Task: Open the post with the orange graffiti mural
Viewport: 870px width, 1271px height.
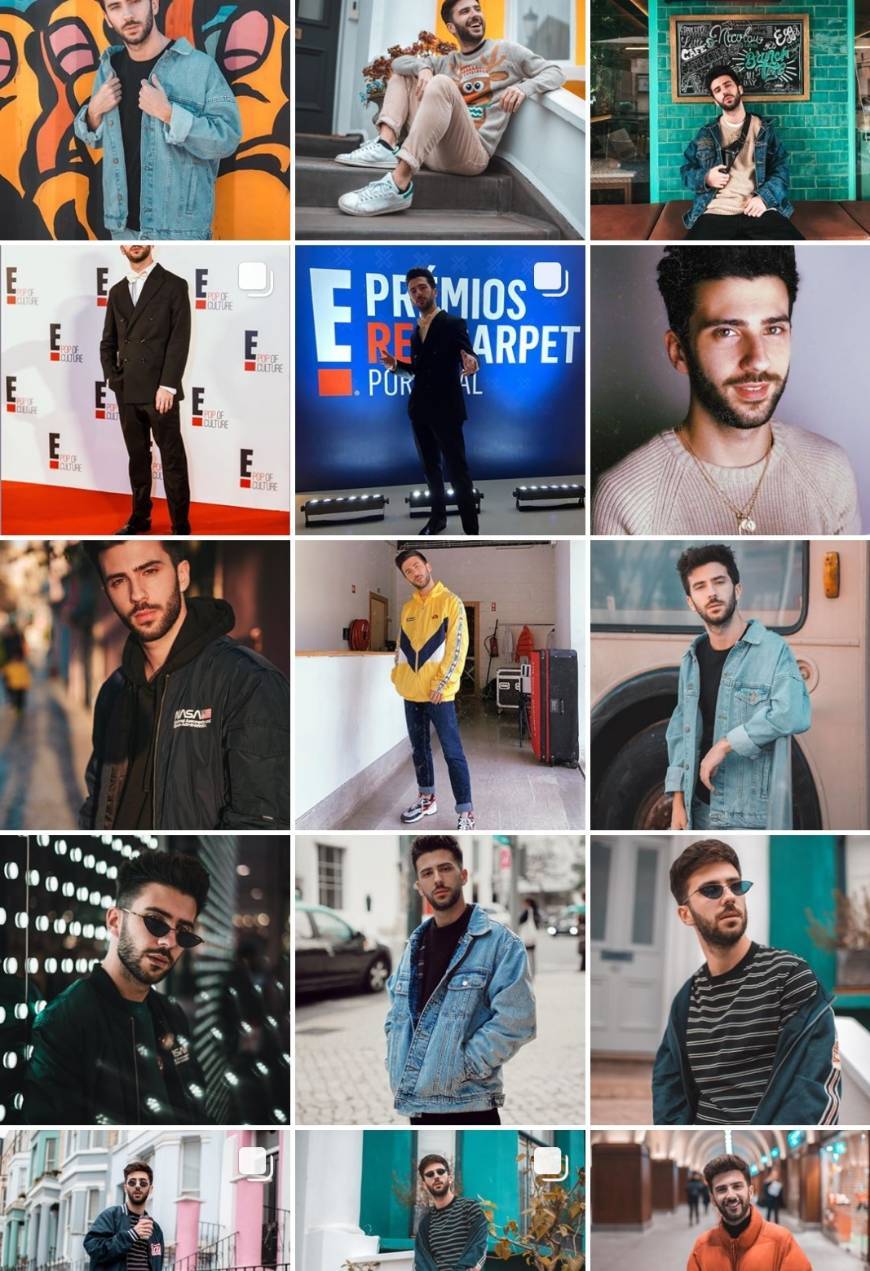Action: [x=145, y=118]
